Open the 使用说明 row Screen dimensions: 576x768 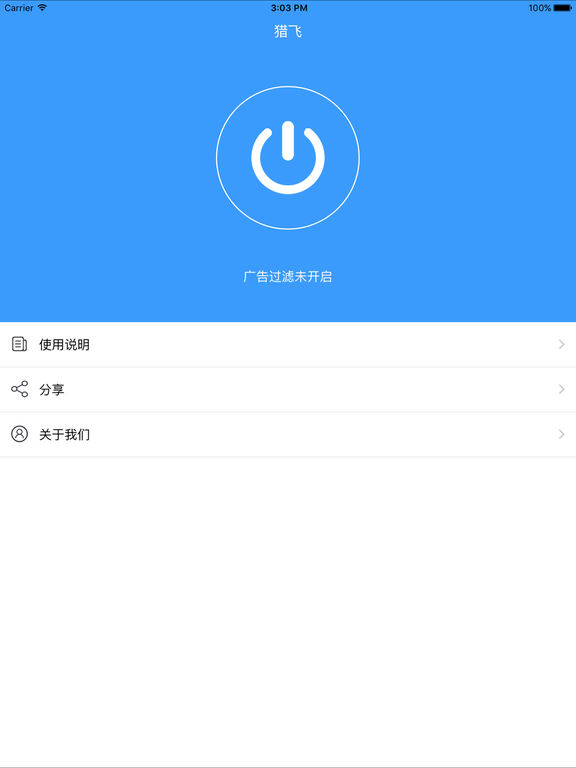(288, 344)
